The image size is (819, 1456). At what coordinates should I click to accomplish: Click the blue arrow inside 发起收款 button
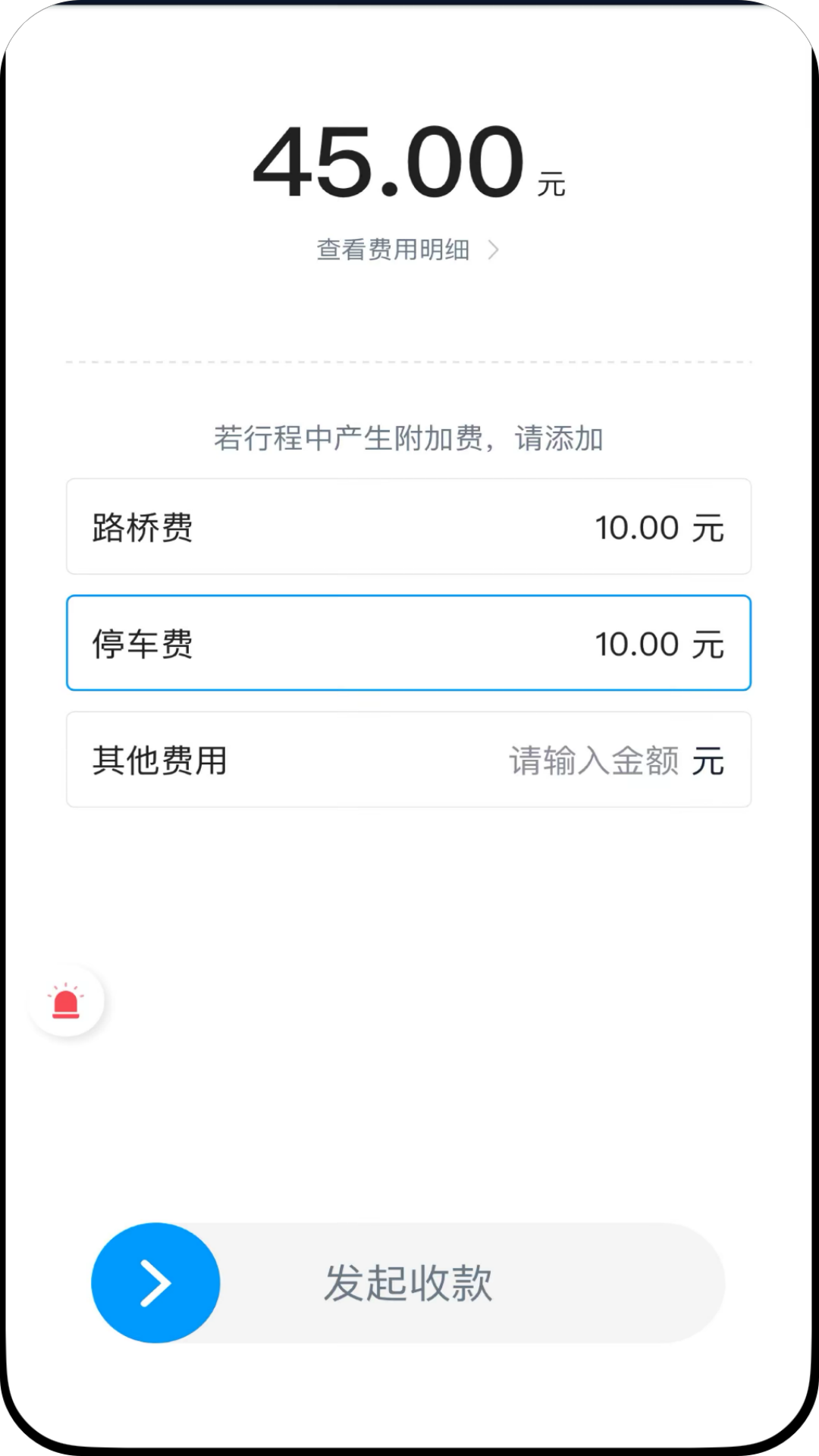[x=155, y=1282]
